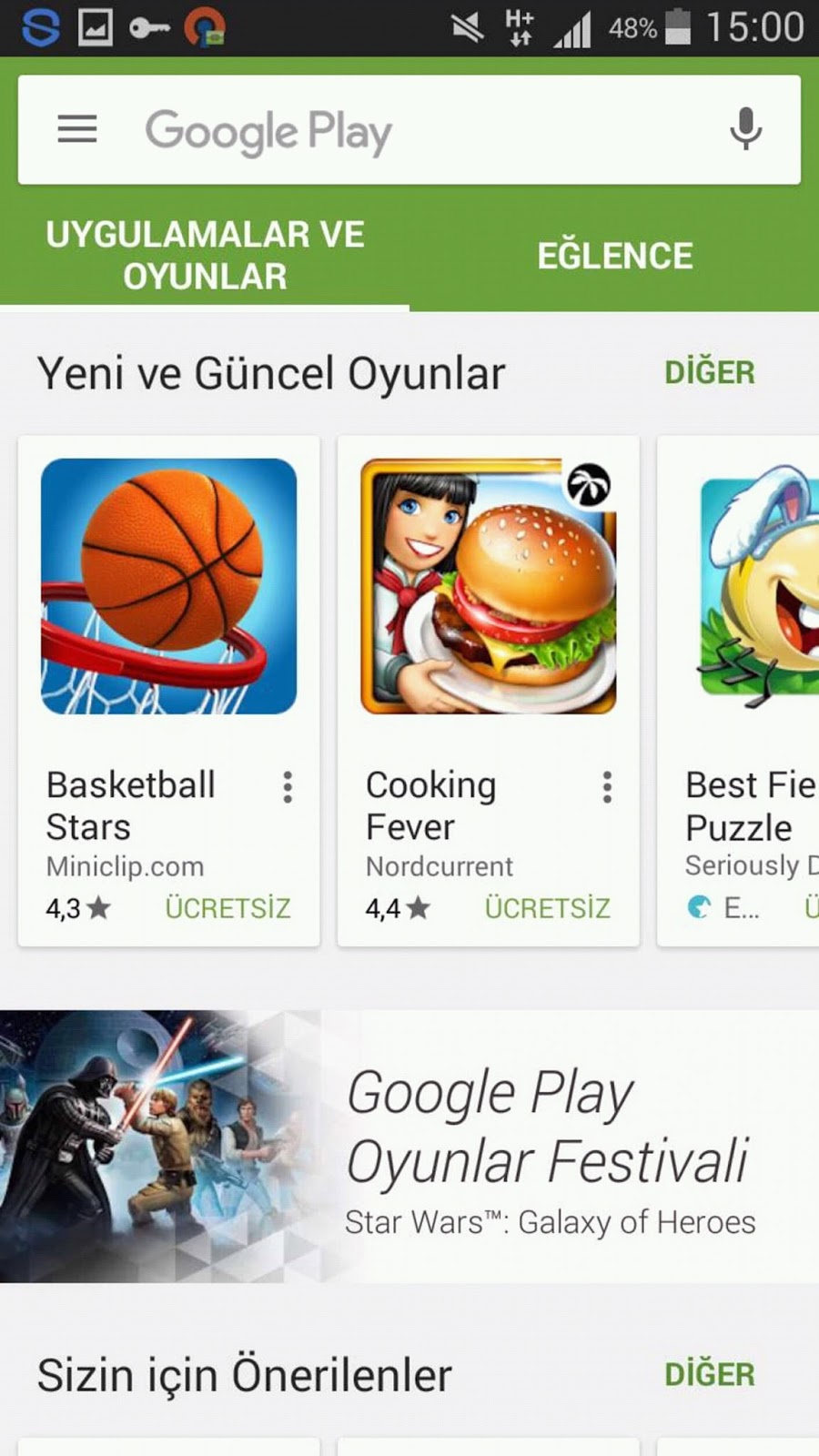This screenshot has width=819, height=1456.
Task: Open the Google Play Oyunlar Festivali banner
Action: click(409, 1147)
